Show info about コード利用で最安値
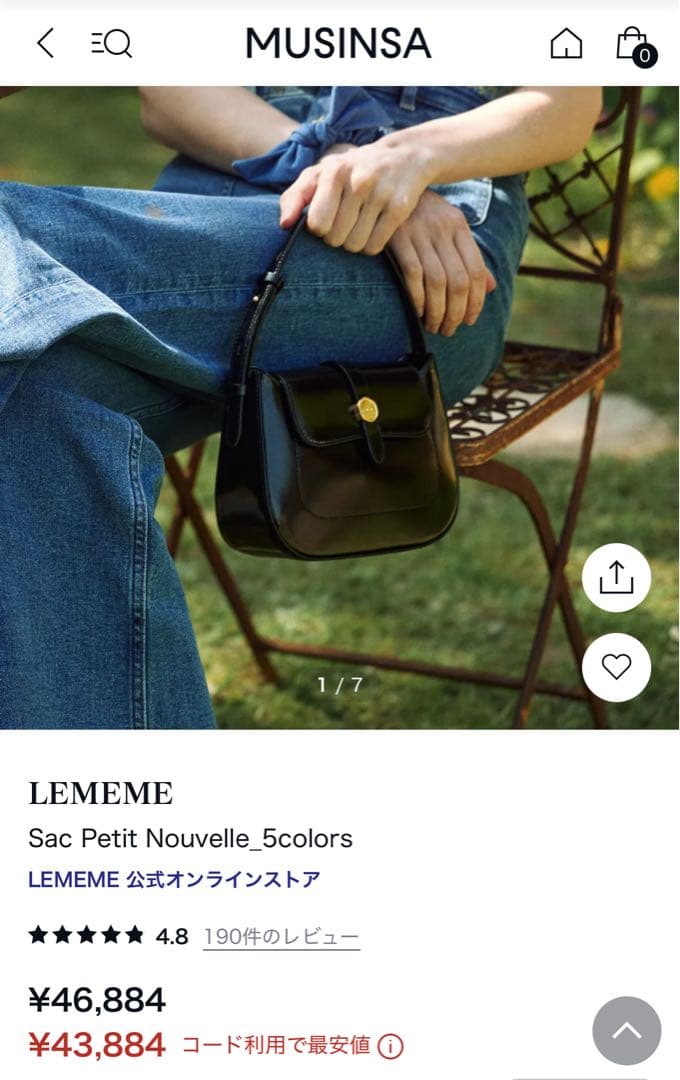Viewport: 680px width, 1080px height. (391, 1047)
